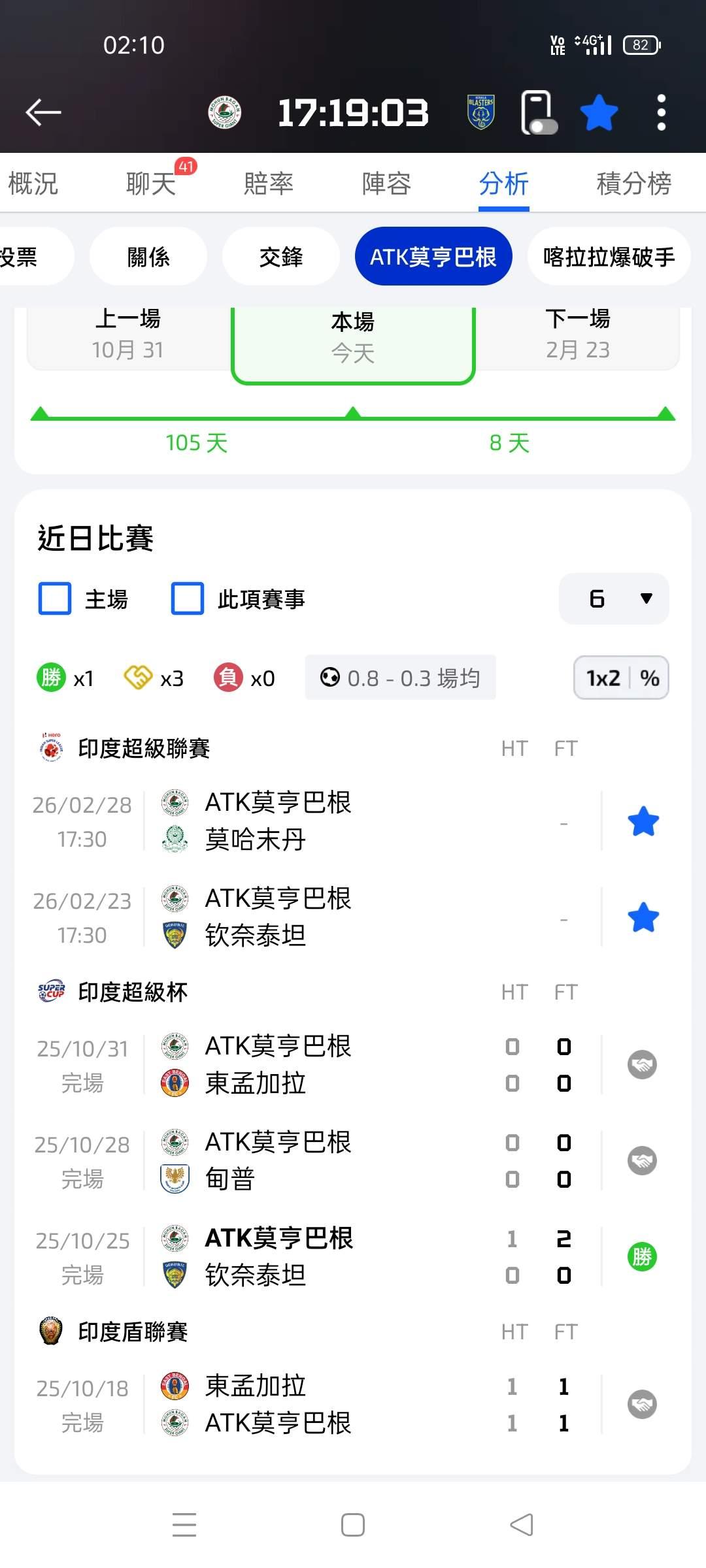Switch to the 賠率 tab

[268, 184]
